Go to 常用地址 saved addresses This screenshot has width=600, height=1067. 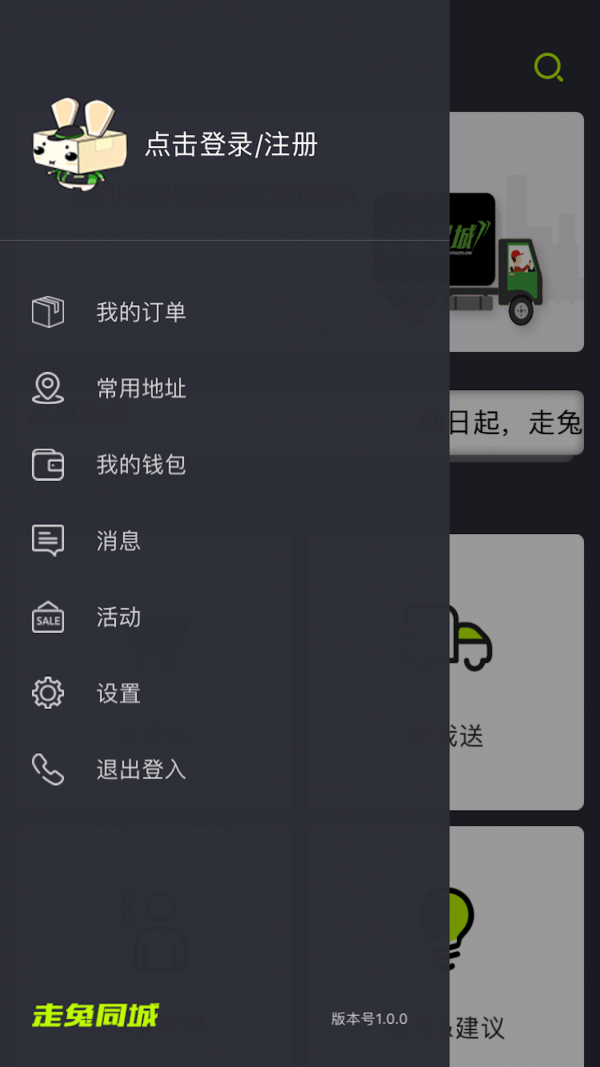tap(141, 388)
